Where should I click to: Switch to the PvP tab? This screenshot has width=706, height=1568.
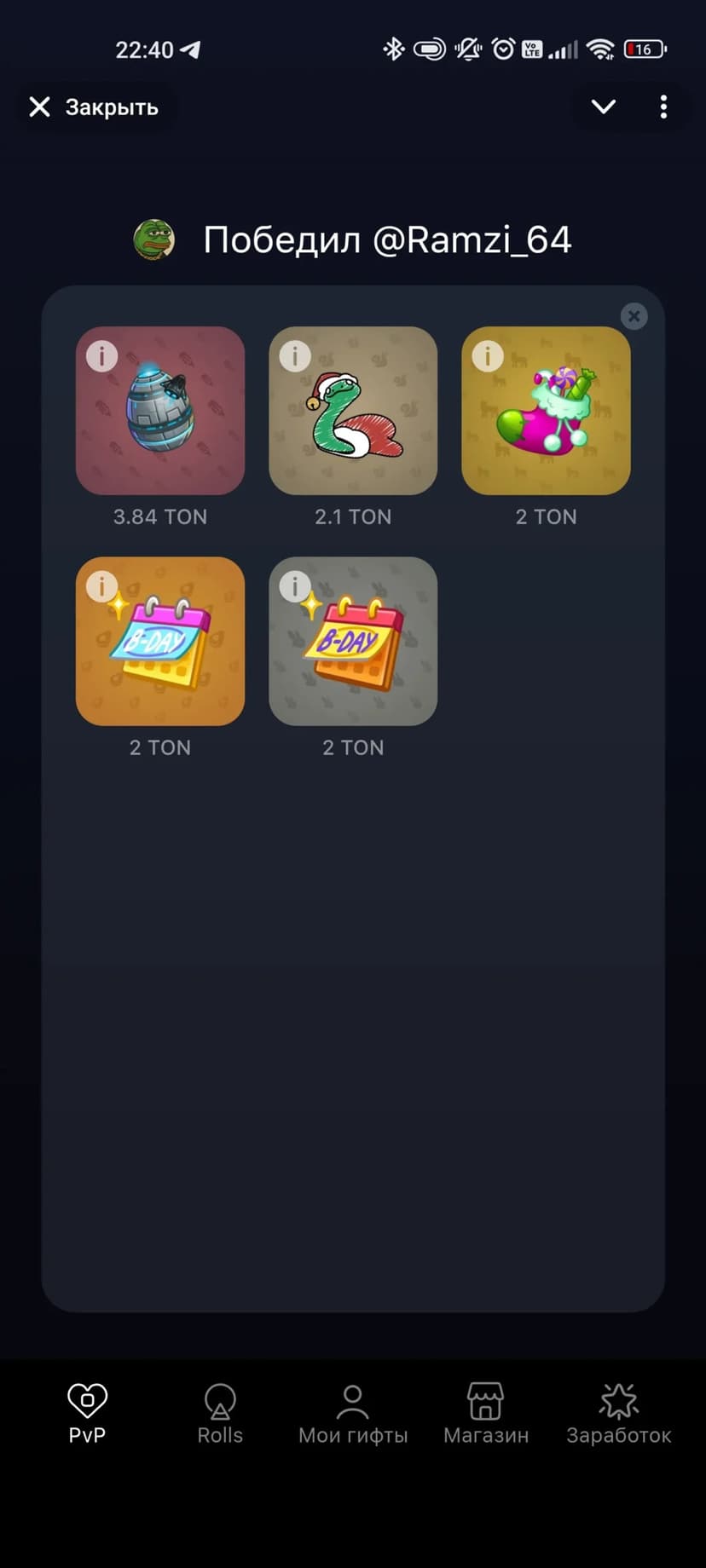[87, 1413]
